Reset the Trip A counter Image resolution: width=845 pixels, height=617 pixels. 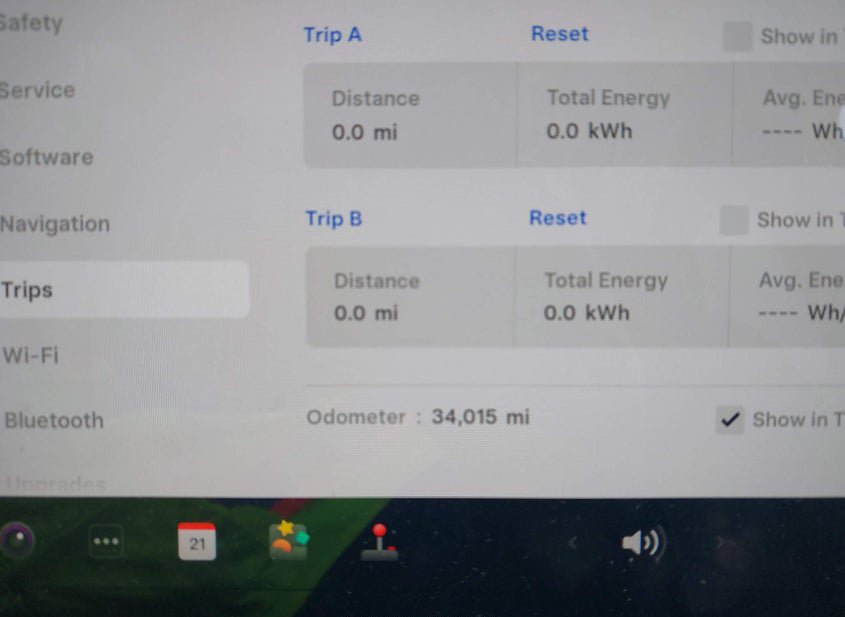pyautogui.click(x=559, y=34)
